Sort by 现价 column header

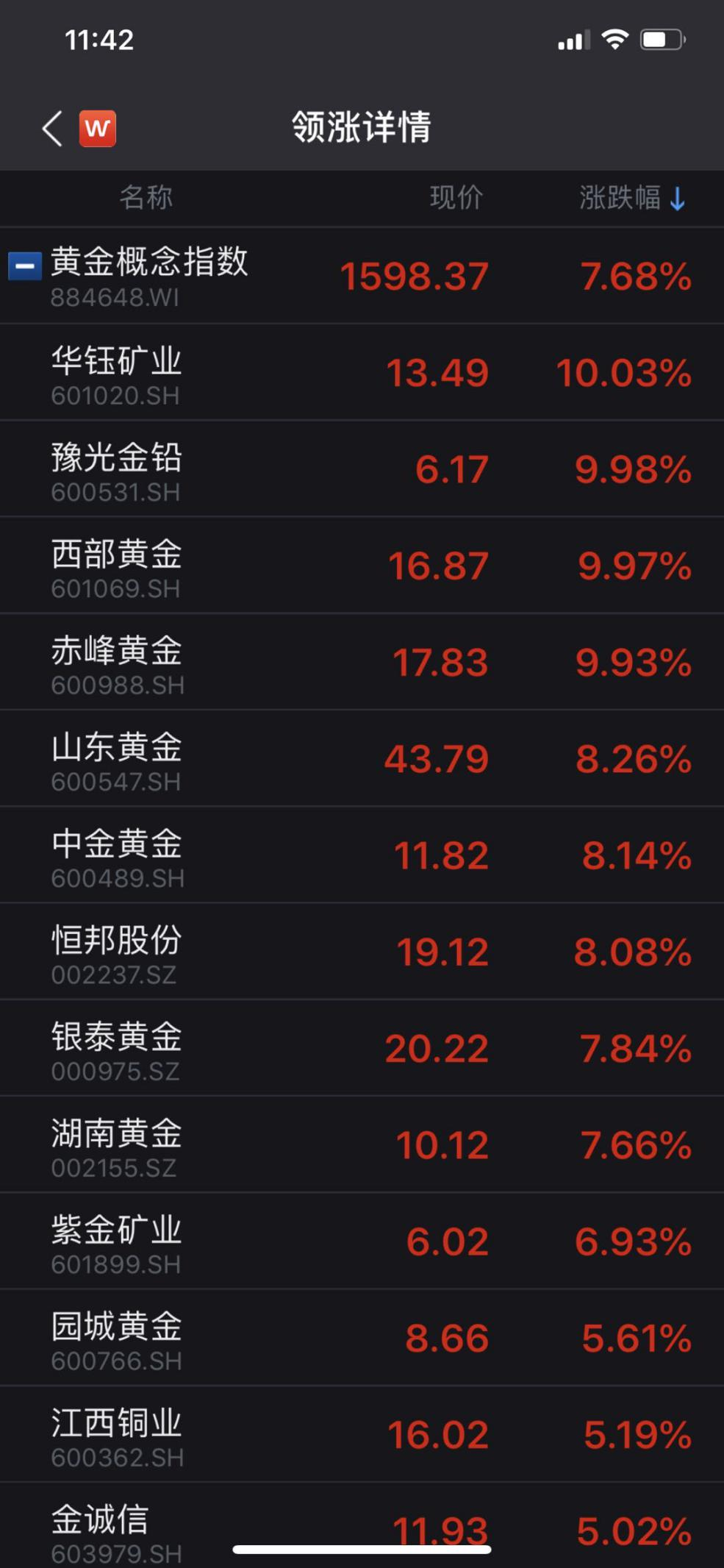456,198
